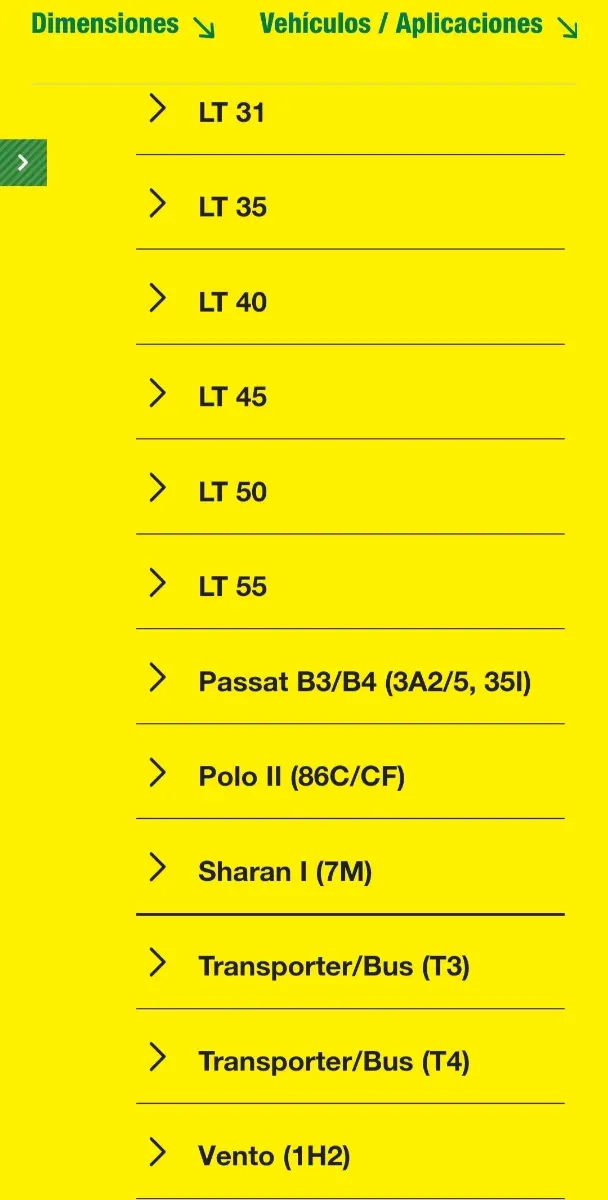Show details for LT 45
608x1200 pixels.
point(232,397)
